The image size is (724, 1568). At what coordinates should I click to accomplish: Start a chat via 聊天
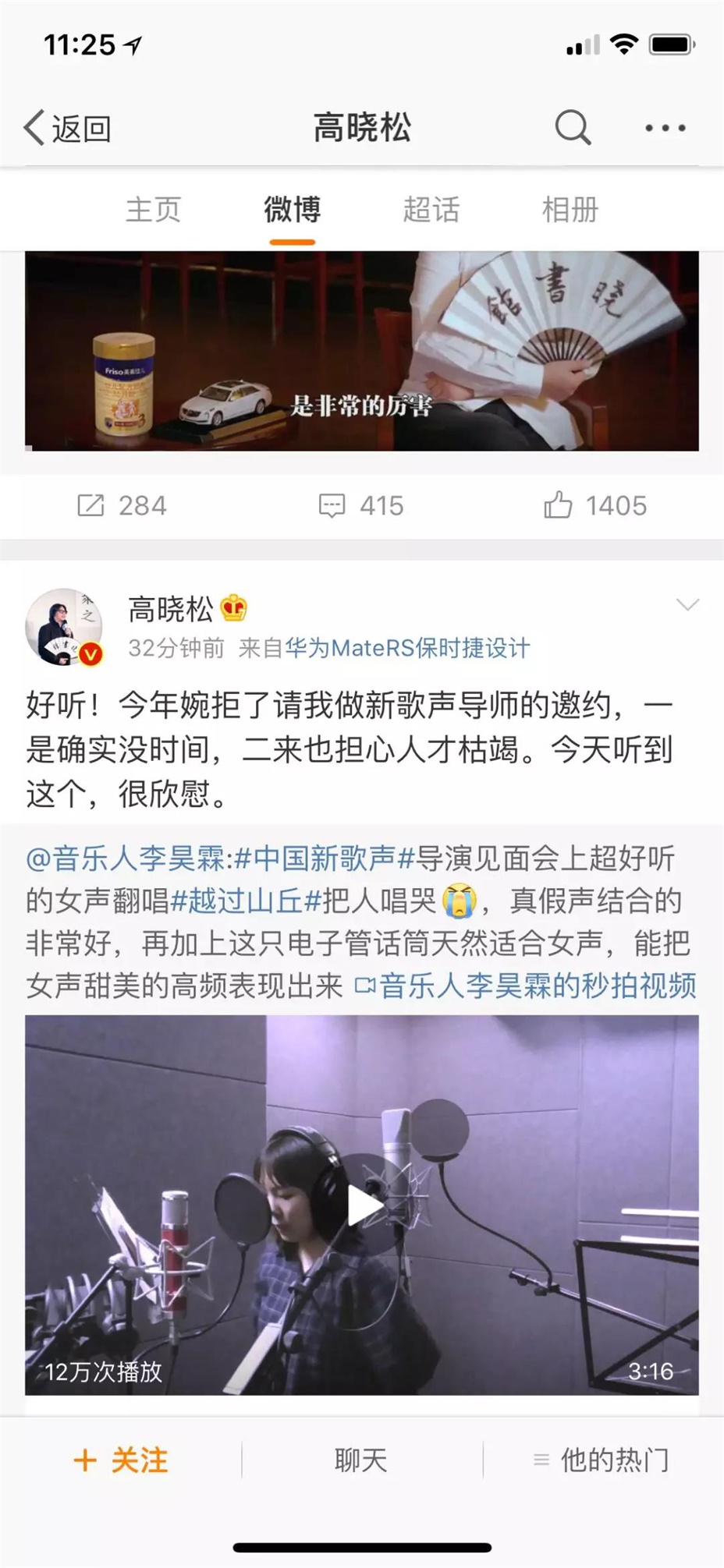(361, 1460)
